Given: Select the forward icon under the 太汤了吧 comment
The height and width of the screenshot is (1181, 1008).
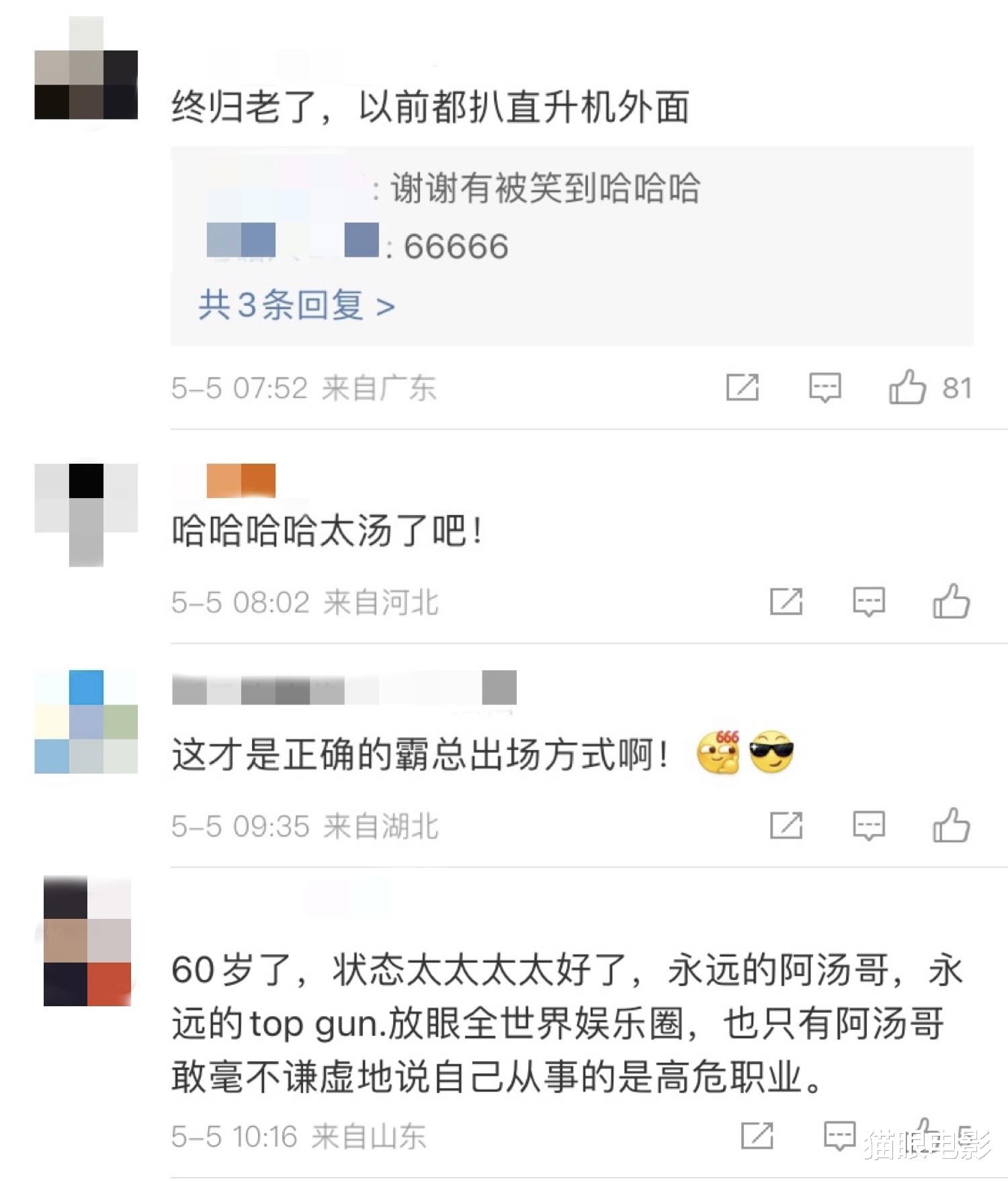Looking at the screenshot, I should point(788,603).
